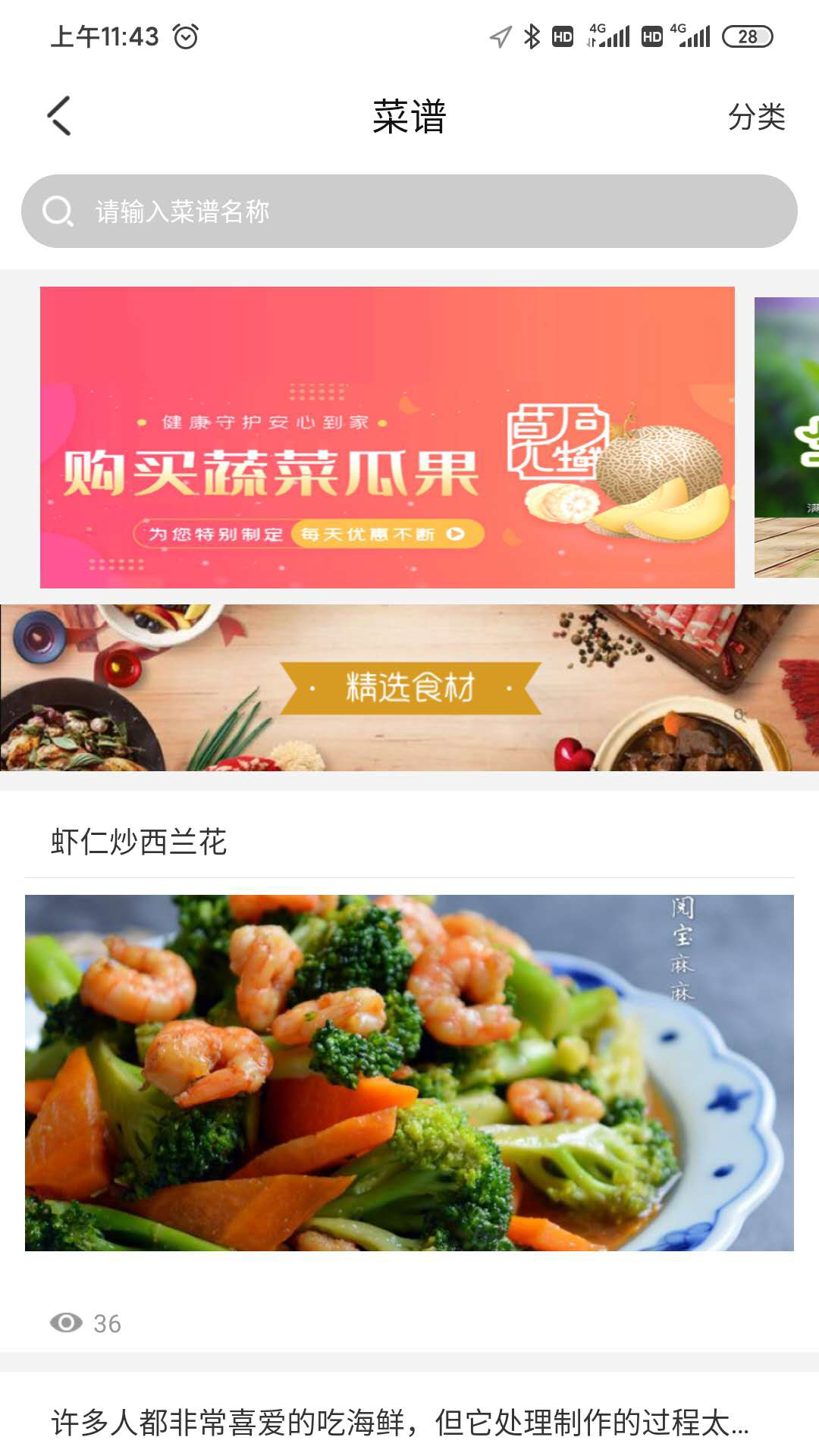The image size is (819, 1456).
Task: Go back from the 菜谱 page
Action: 59,116
